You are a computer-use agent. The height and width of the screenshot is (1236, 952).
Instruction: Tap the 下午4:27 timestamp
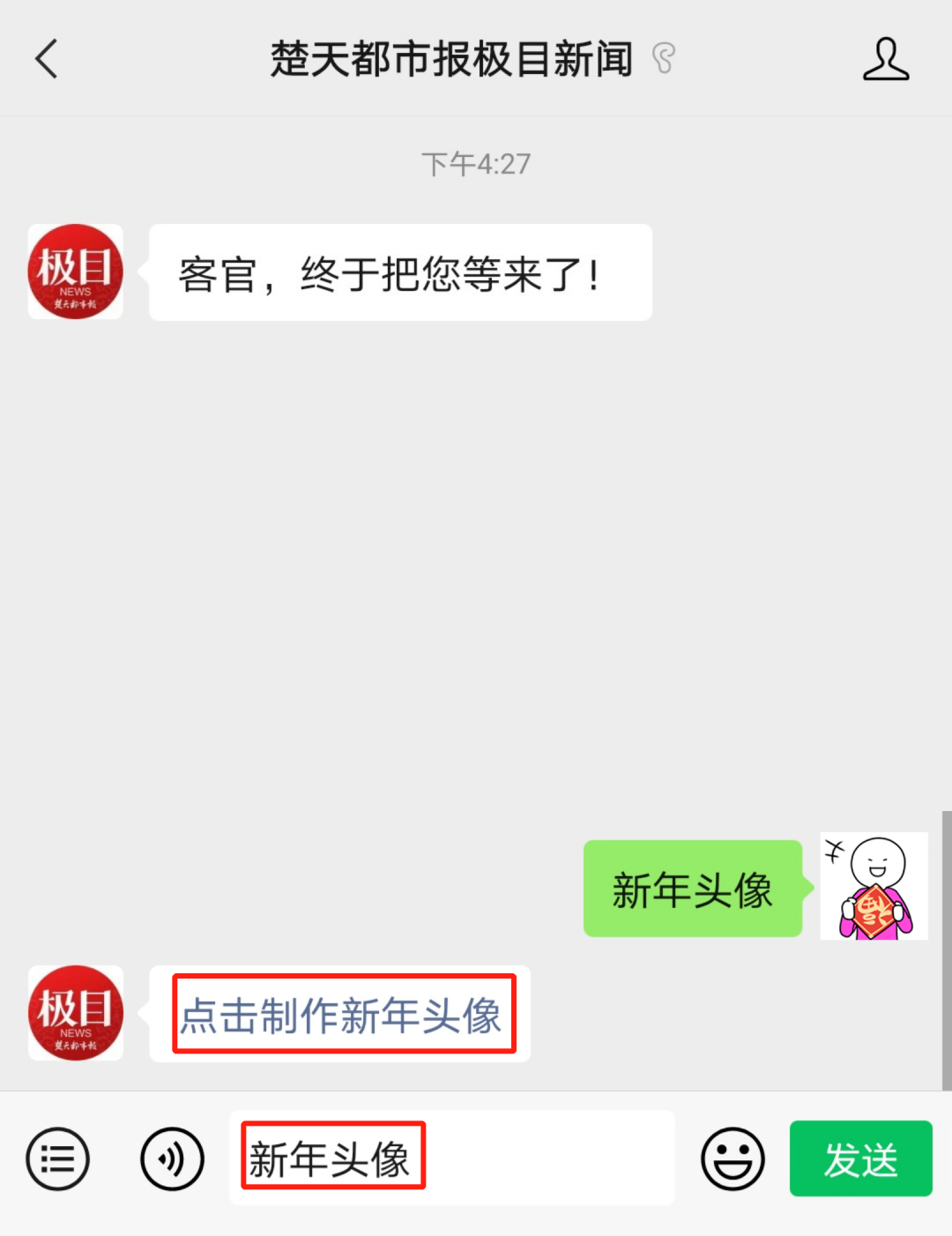(476, 163)
